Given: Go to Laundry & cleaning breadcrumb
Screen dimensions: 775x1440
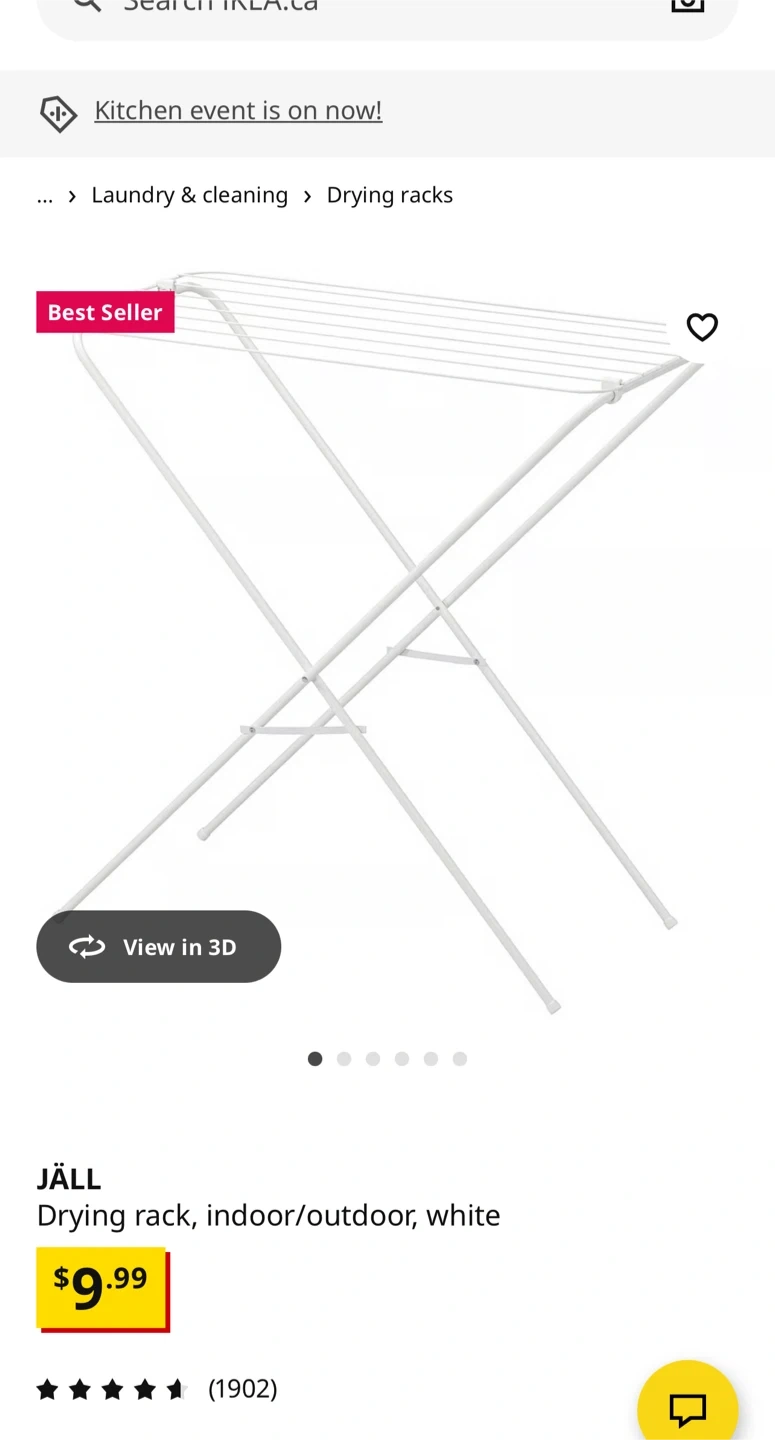Looking at the screenshot, I should tap(189, 195).
